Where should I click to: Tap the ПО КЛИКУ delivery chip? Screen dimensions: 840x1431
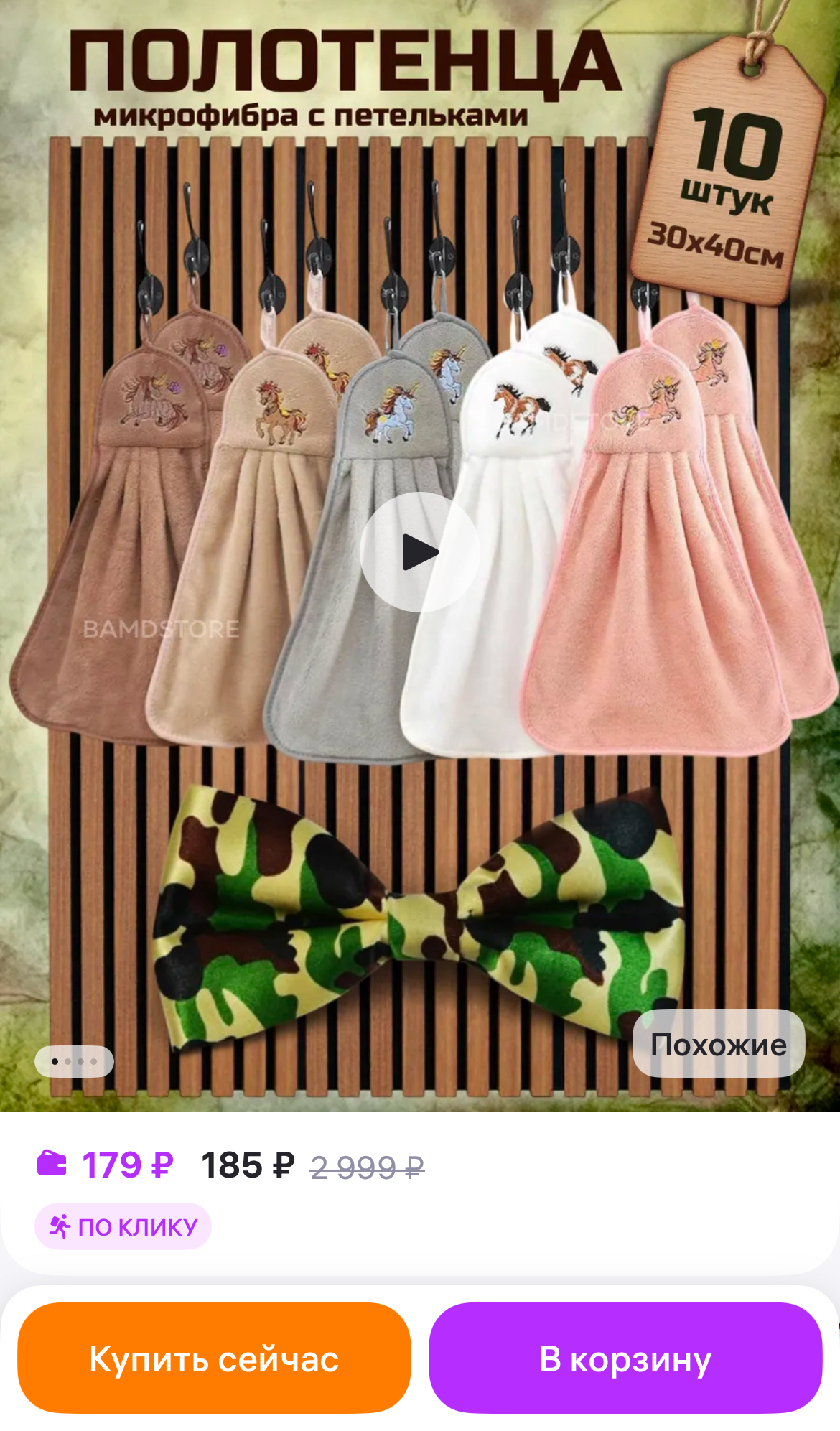tap(123, 1226)
